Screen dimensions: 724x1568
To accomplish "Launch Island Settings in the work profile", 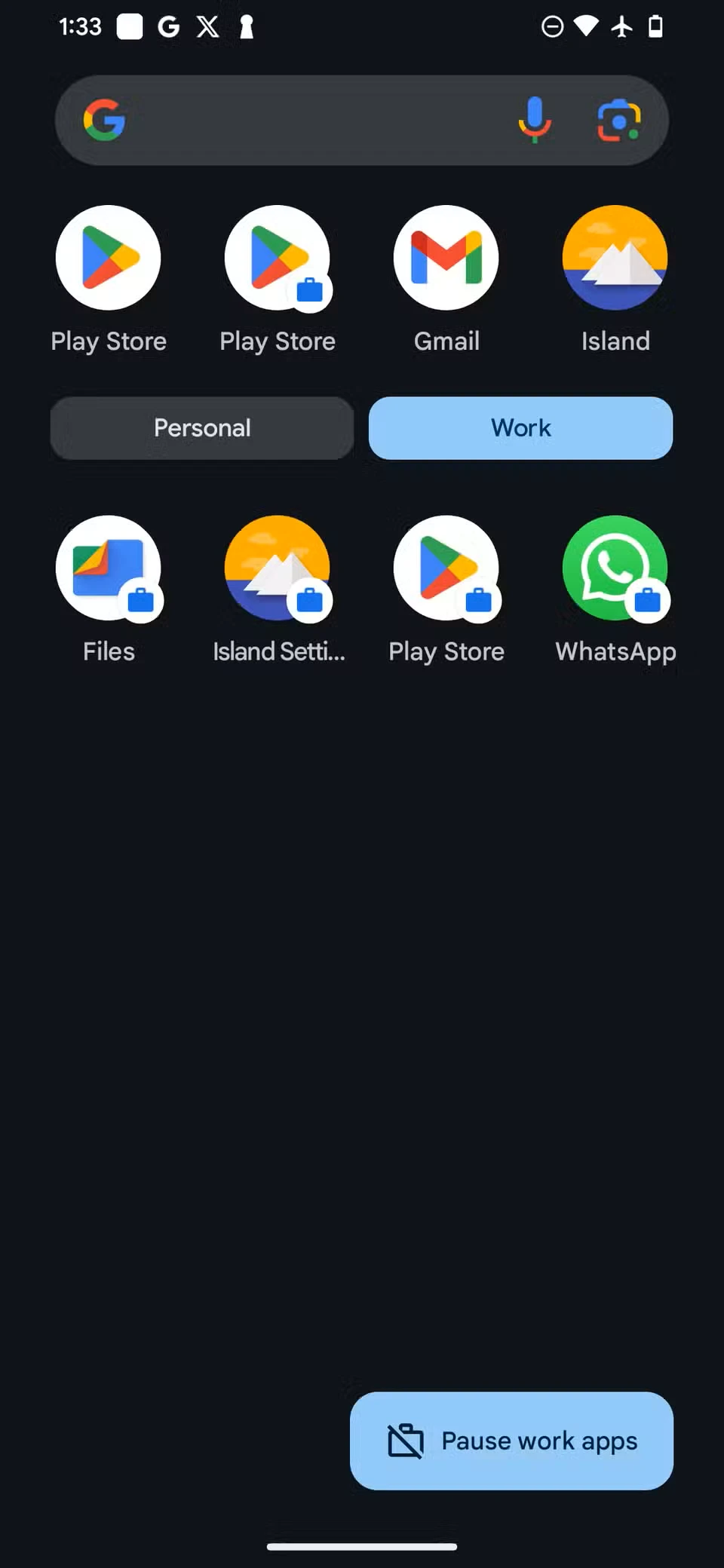I will 278,569.
